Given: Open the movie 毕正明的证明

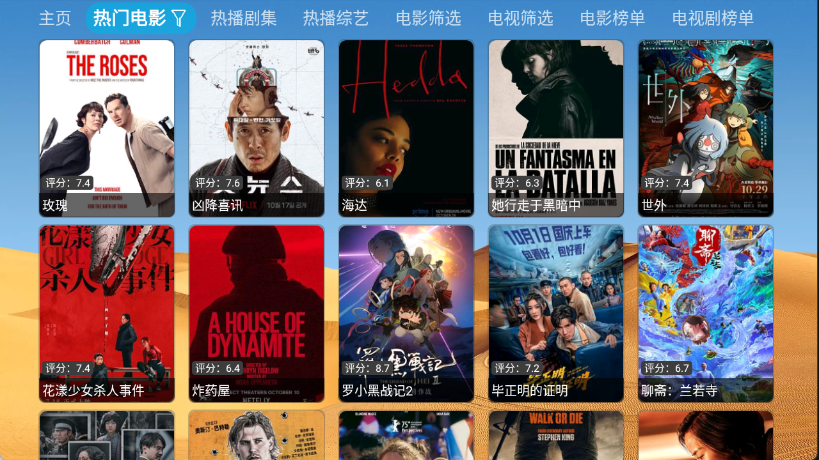Looking at the screenshot, I should 556,313.
